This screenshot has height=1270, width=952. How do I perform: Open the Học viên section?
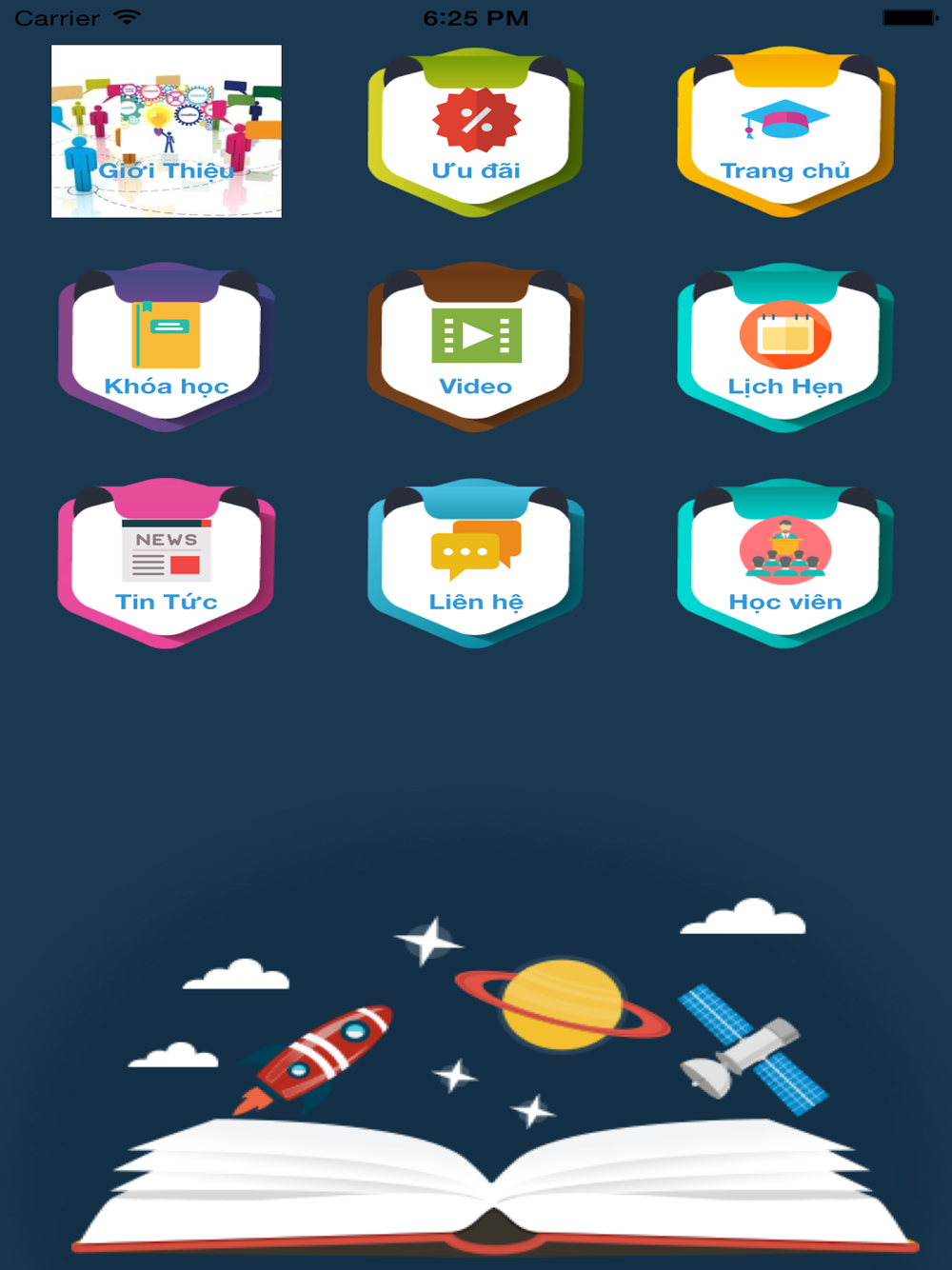coord(785,564)
